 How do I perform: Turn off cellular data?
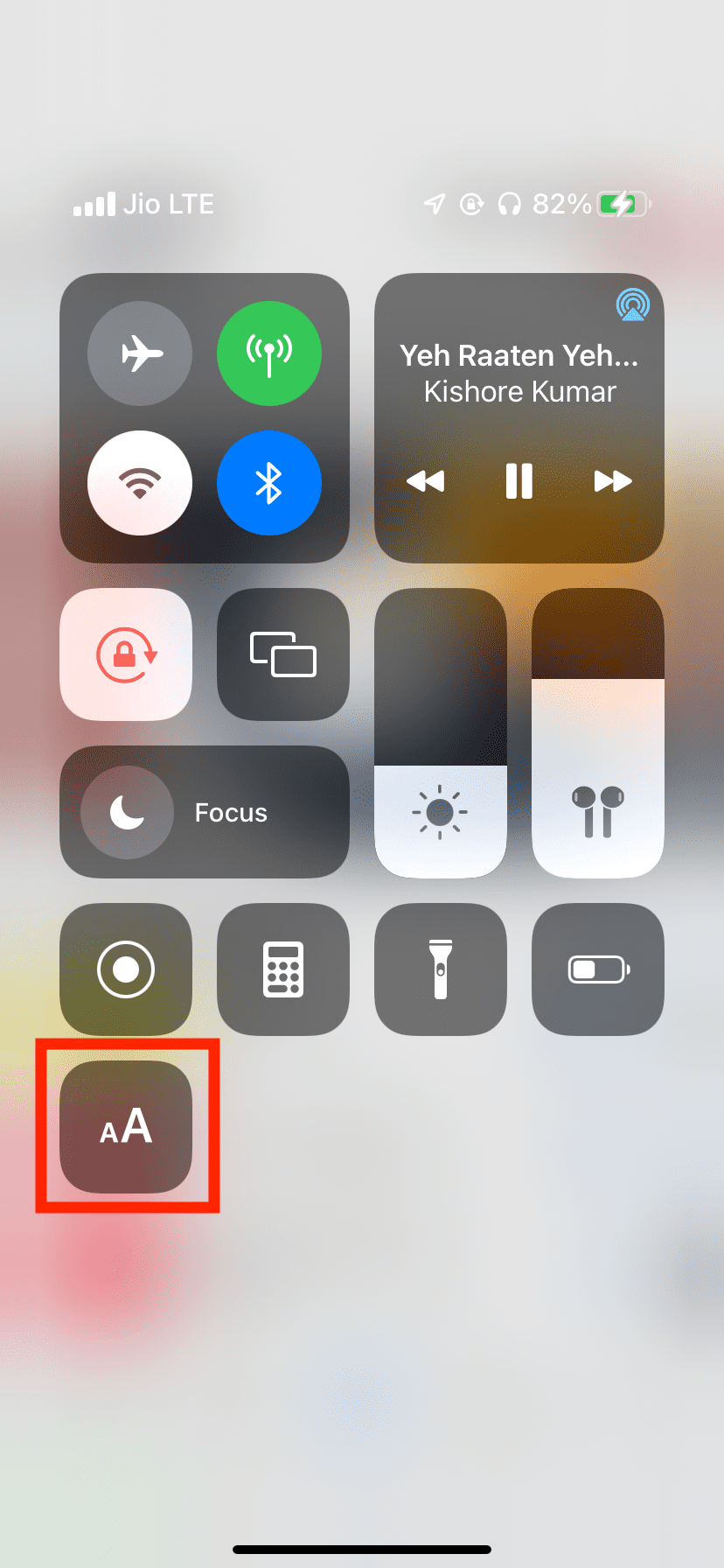[x=269, y=353]
